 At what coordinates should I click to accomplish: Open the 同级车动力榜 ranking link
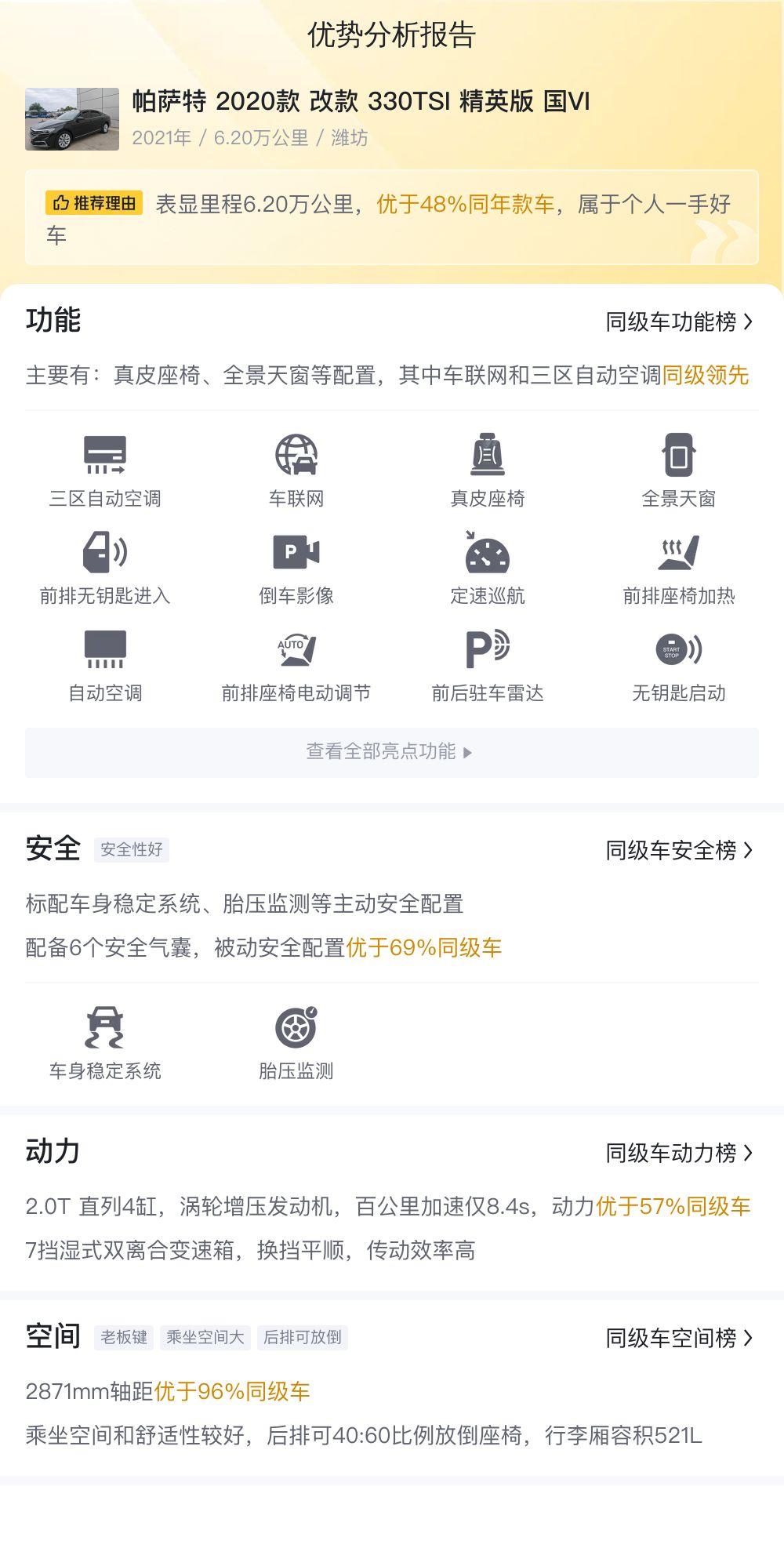679,1153
